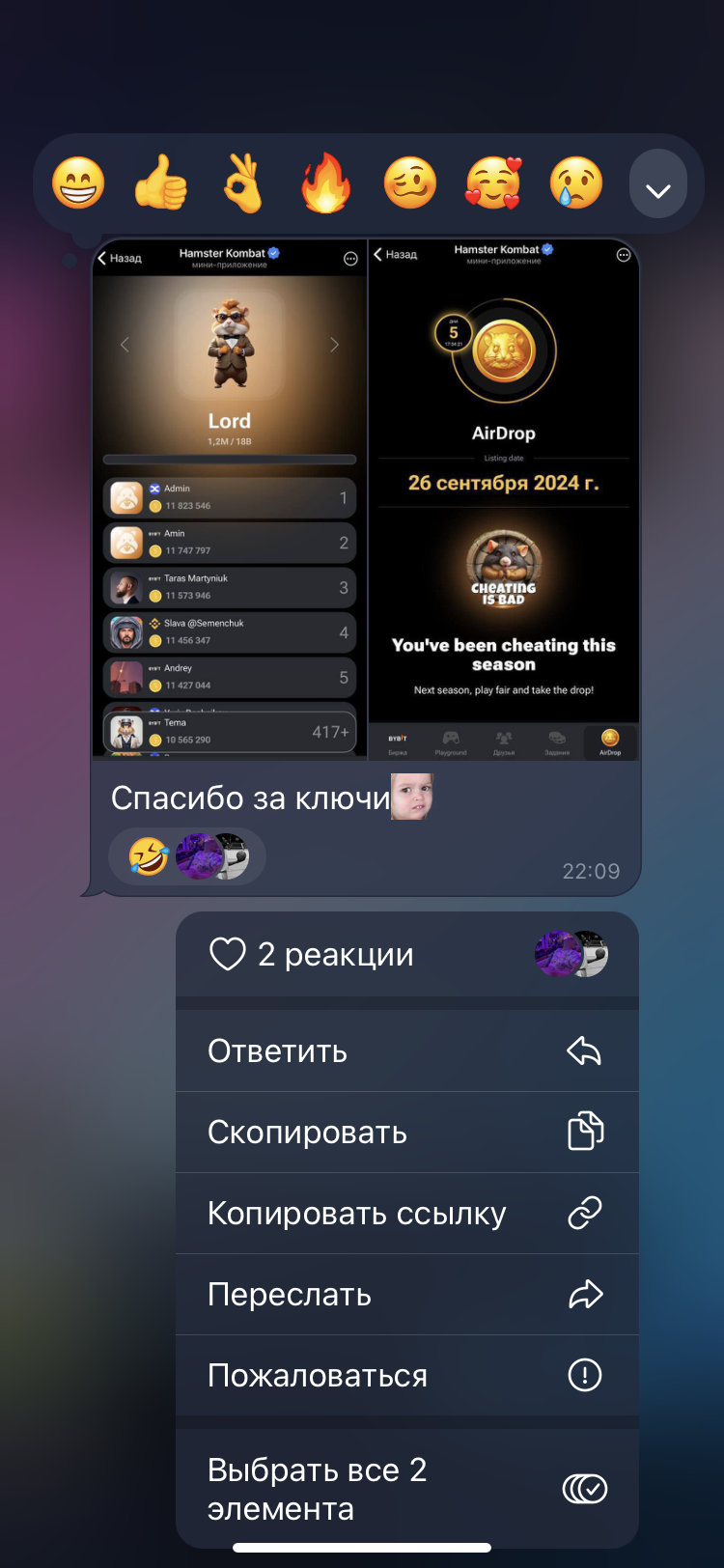724x1568 pixels.
Task: Forward the message with Переслать
Action: (x=406, y=1295)
